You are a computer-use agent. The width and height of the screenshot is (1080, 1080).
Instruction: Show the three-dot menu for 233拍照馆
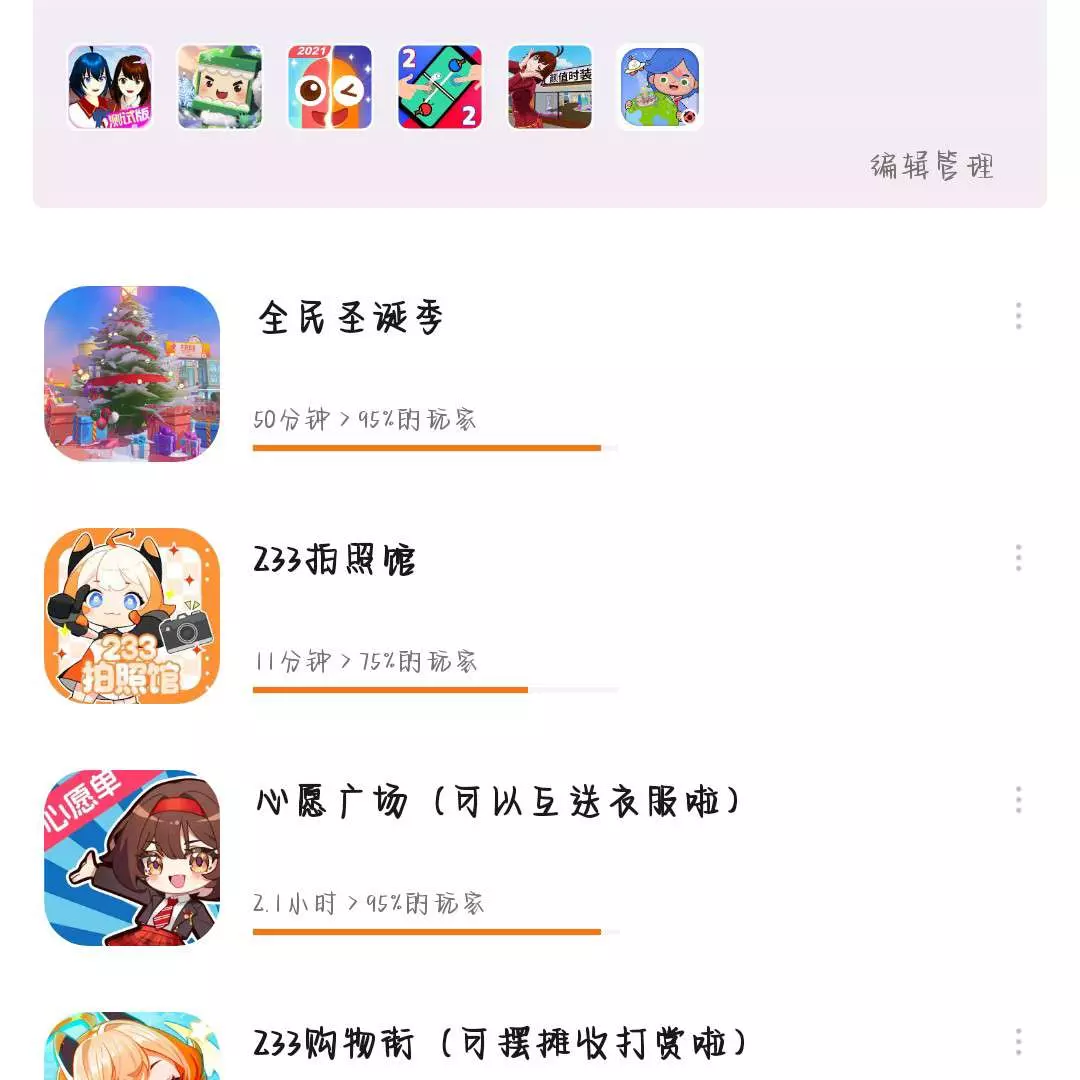click(x=1018, y=558)
